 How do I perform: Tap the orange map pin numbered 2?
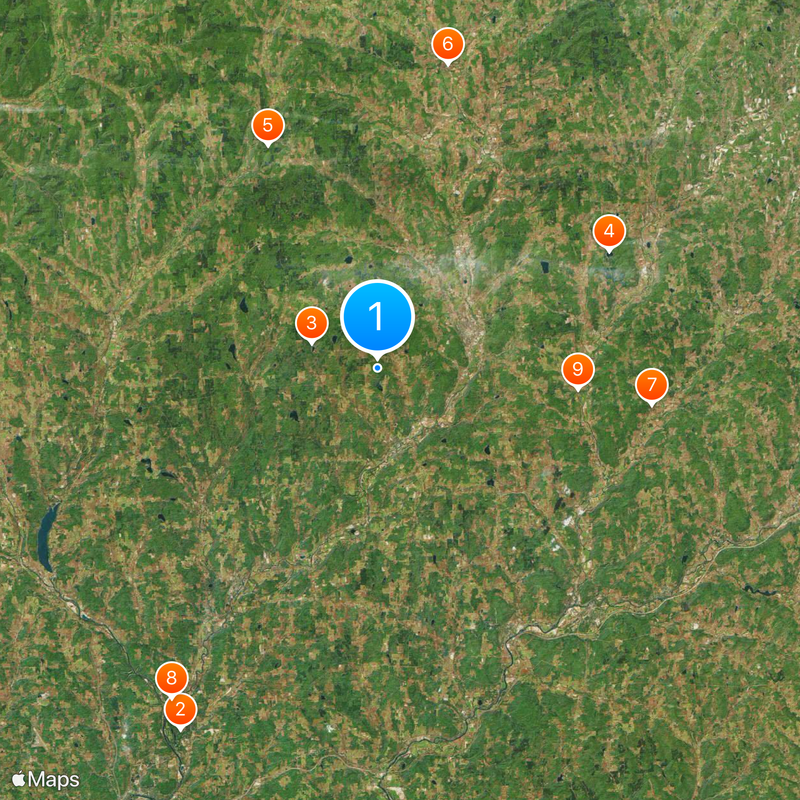180,711
